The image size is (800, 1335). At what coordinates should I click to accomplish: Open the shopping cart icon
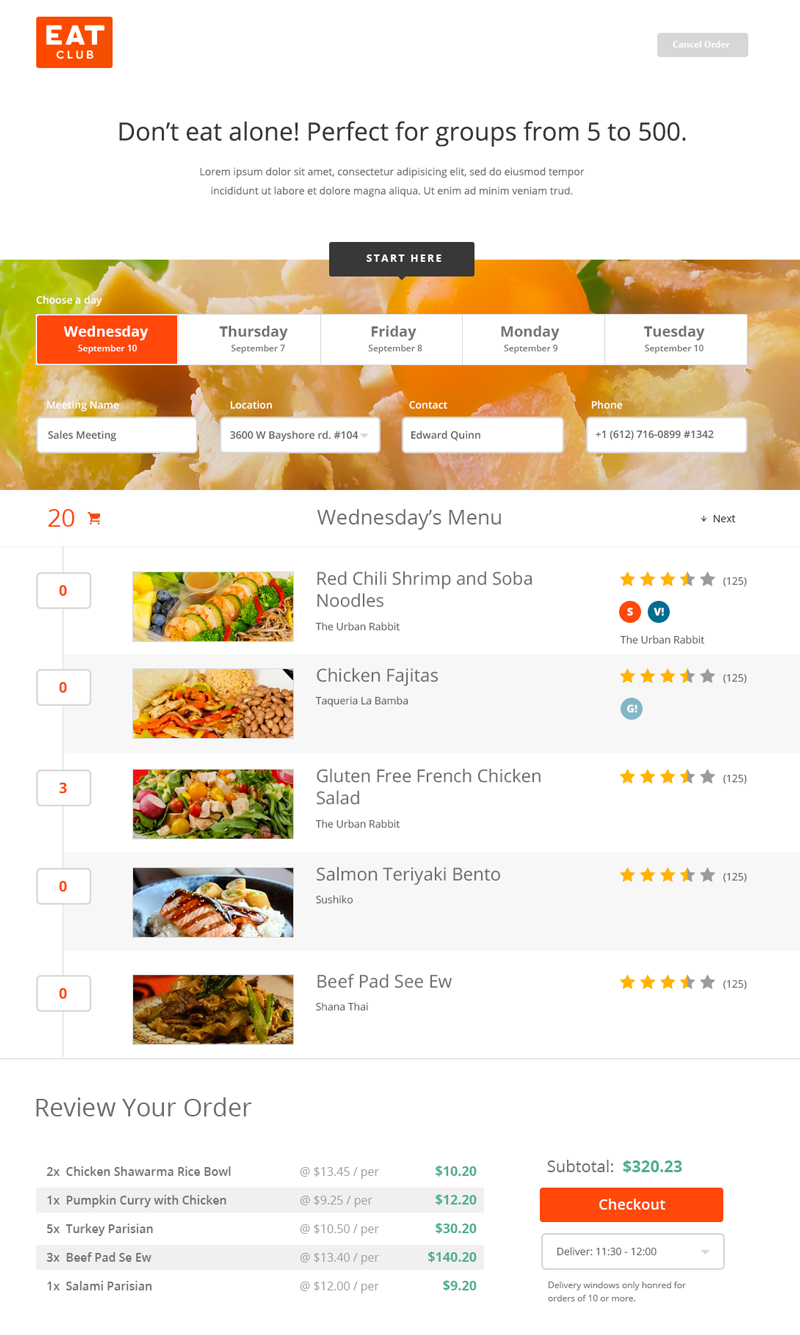pos(94,518)
